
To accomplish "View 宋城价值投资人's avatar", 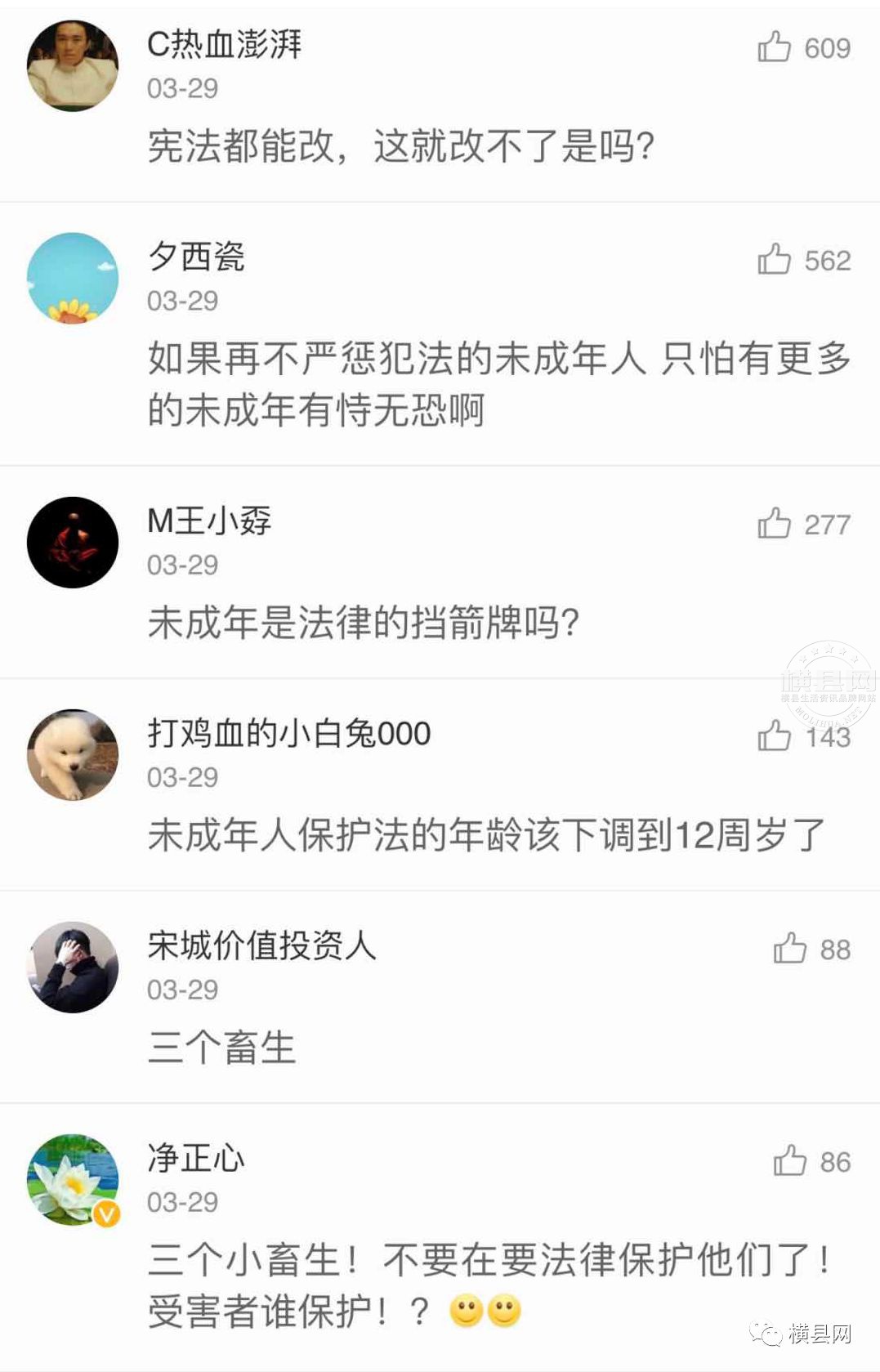I will click(73, 968).
